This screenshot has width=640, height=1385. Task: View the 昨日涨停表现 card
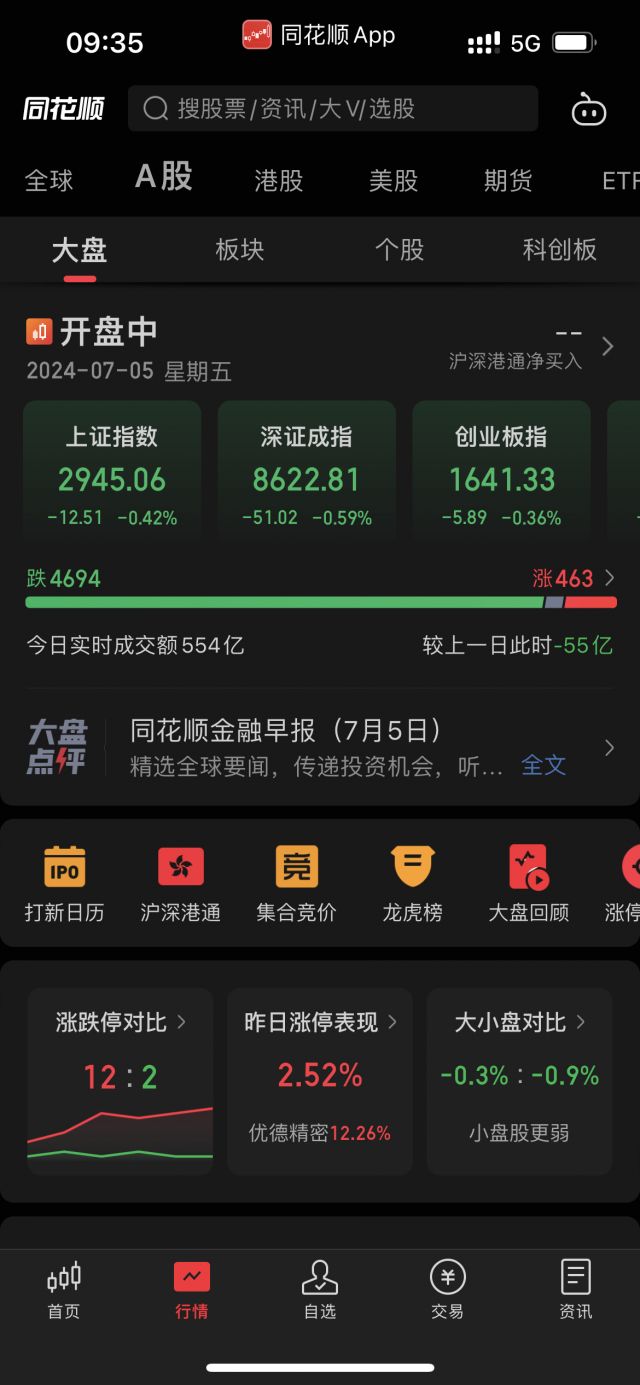click(320, 1080)
